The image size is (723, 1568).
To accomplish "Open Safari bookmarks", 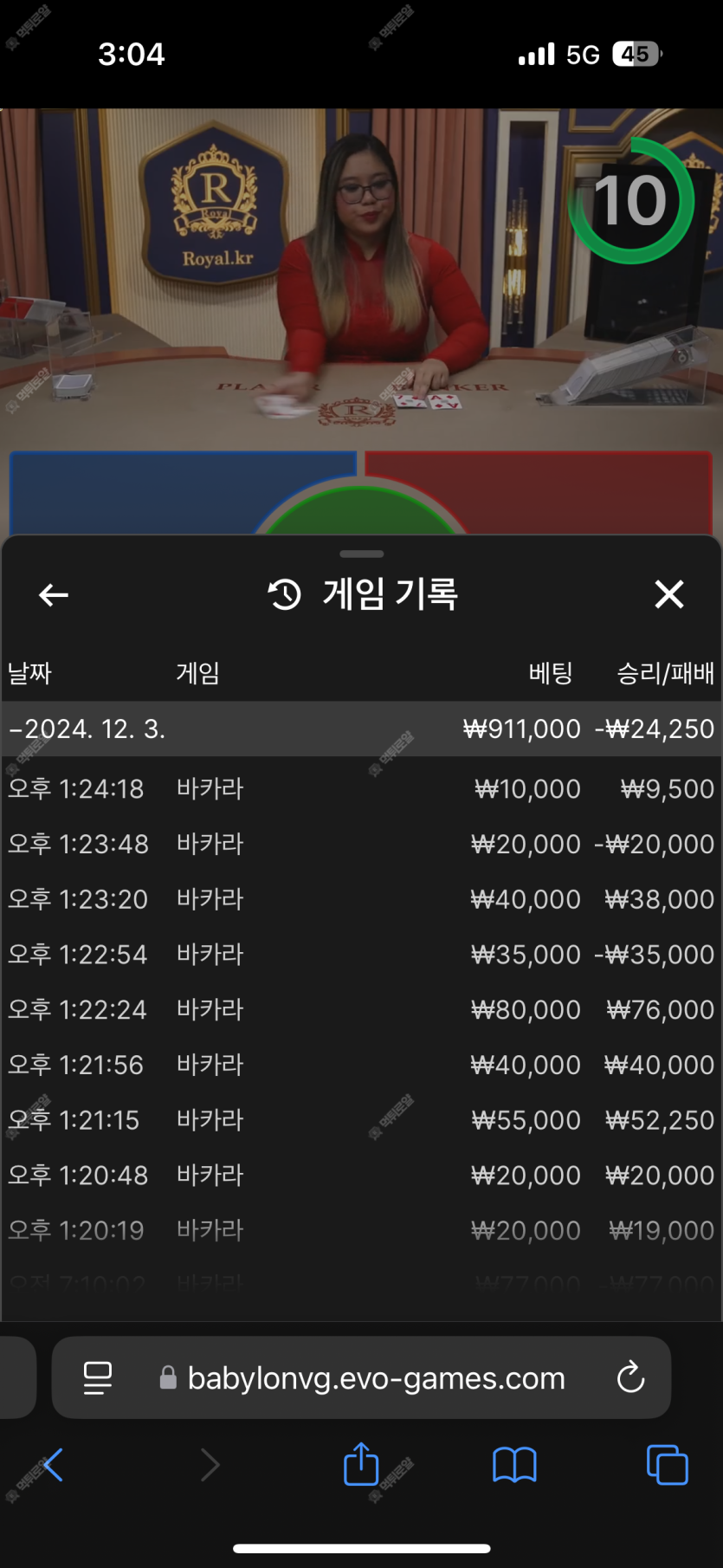I will click(x=514, y=1465).
